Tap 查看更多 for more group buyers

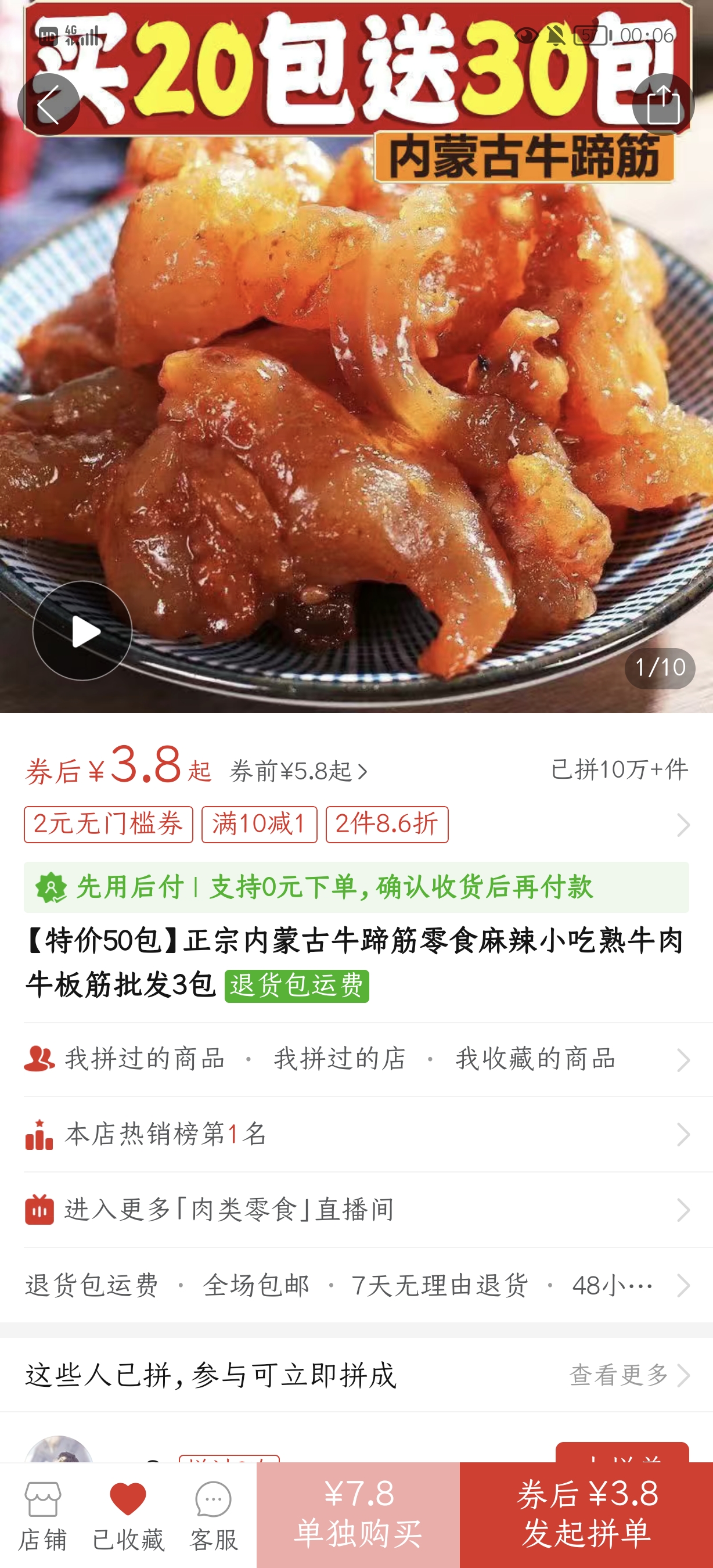[628, 1375]
